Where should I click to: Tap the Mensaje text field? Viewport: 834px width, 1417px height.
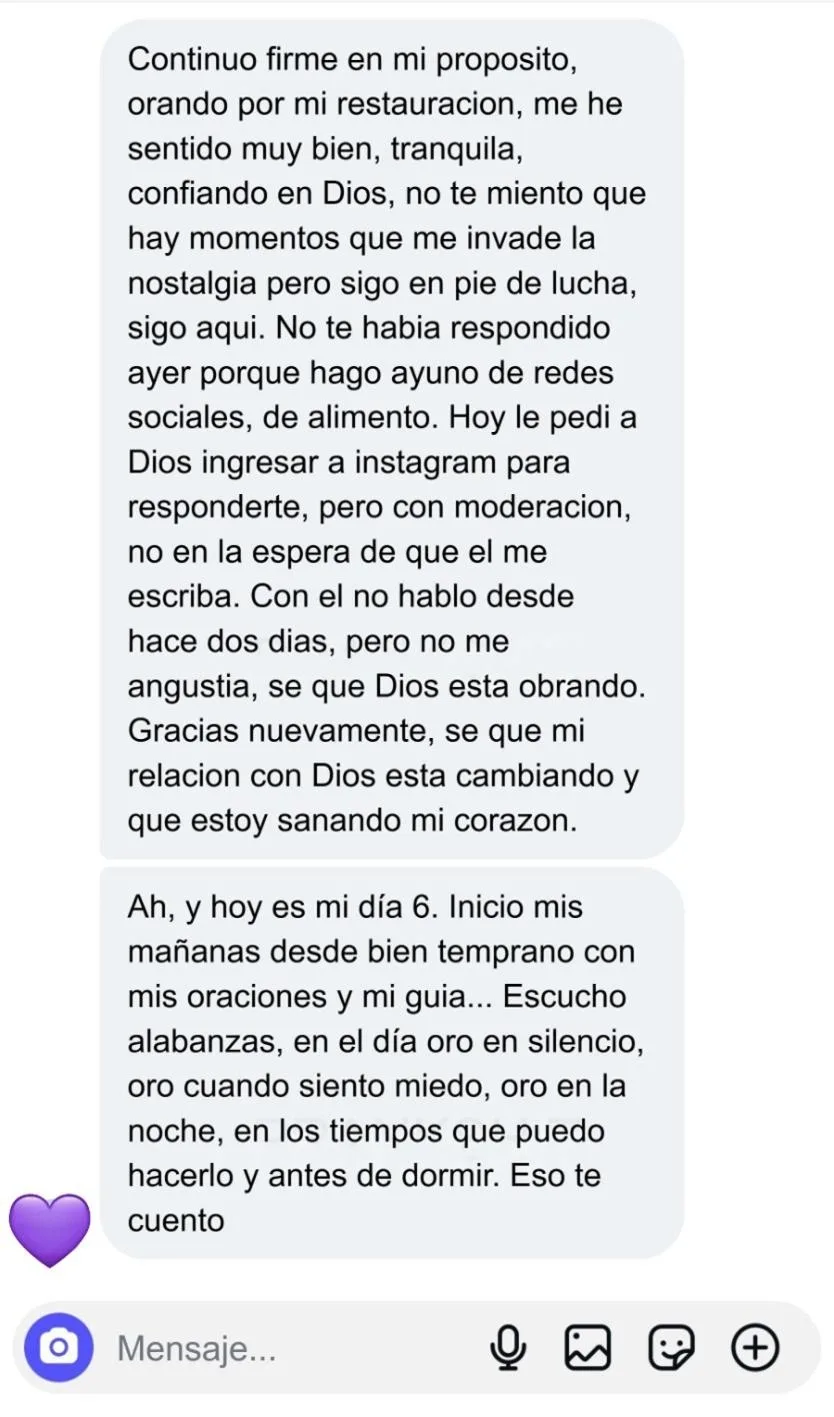(290, 1349)
